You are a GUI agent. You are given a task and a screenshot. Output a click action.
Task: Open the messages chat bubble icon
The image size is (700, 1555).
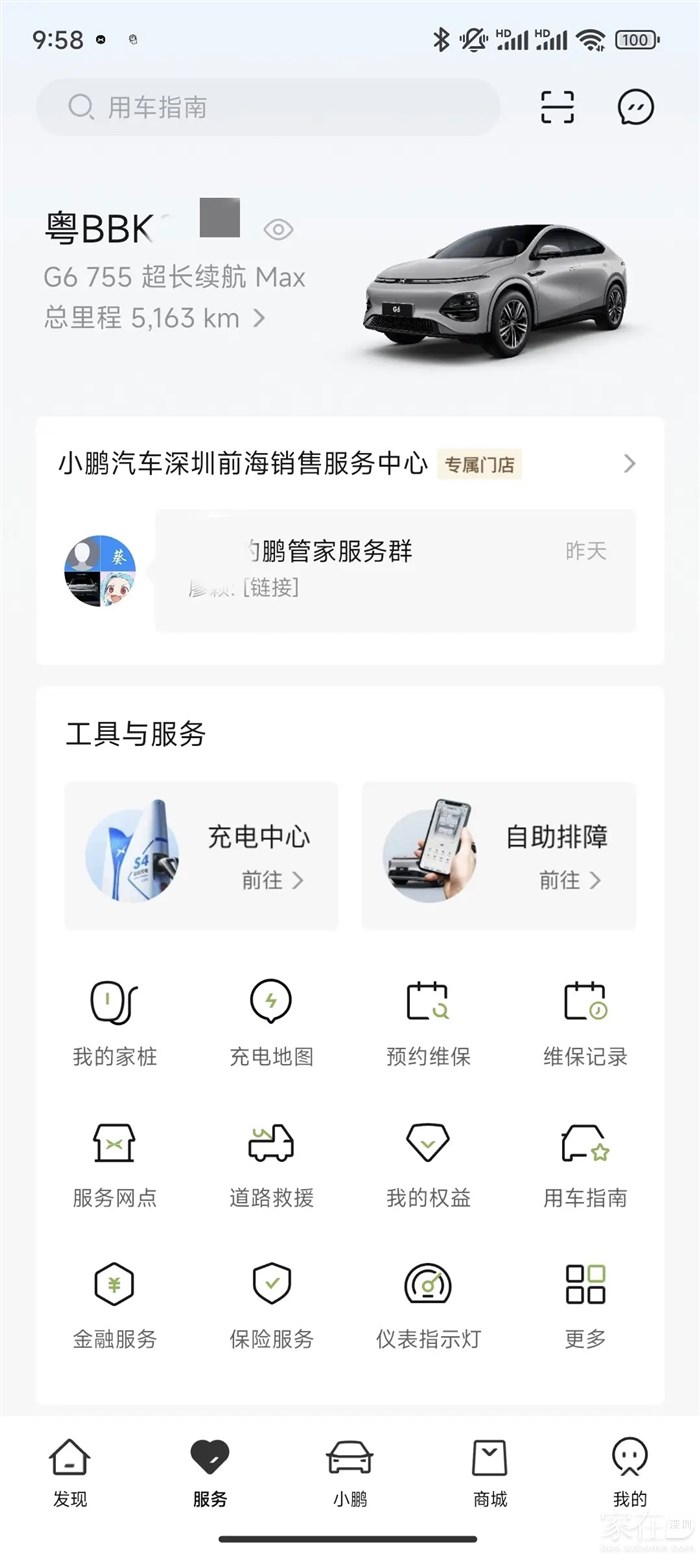636,107
